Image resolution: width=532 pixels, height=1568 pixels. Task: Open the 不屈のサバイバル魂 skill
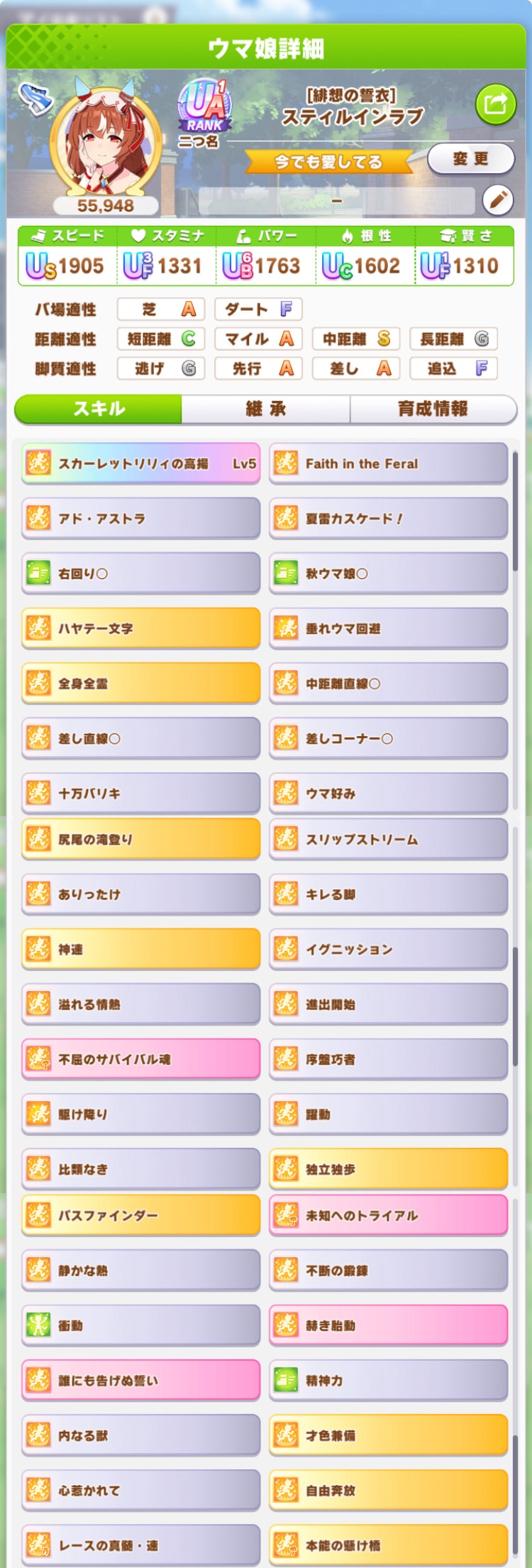[x=141, y=1059]
